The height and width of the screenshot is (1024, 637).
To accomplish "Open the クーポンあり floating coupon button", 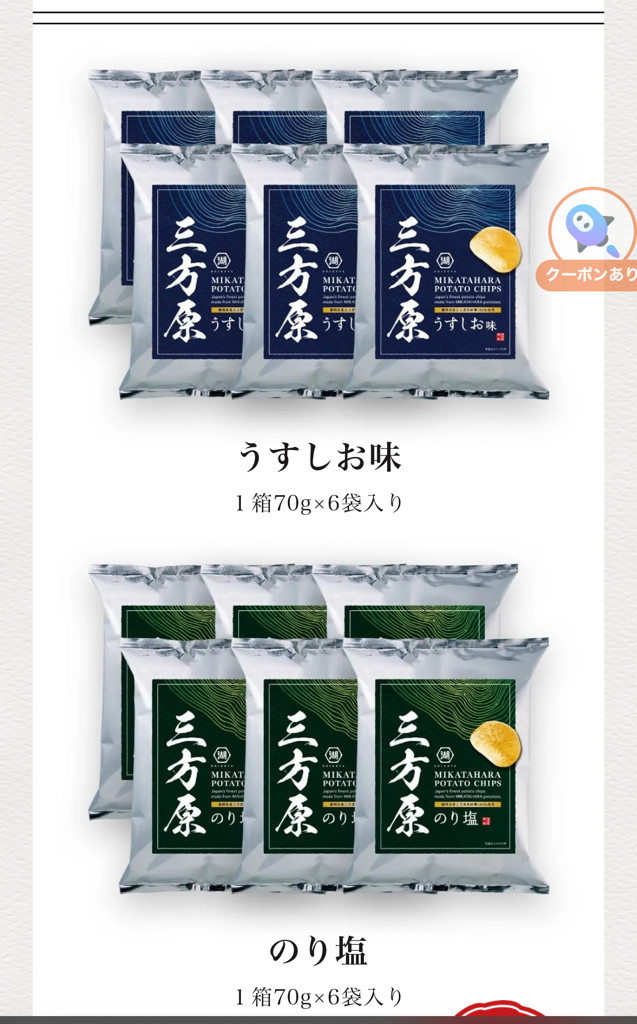I will [588, 240].
